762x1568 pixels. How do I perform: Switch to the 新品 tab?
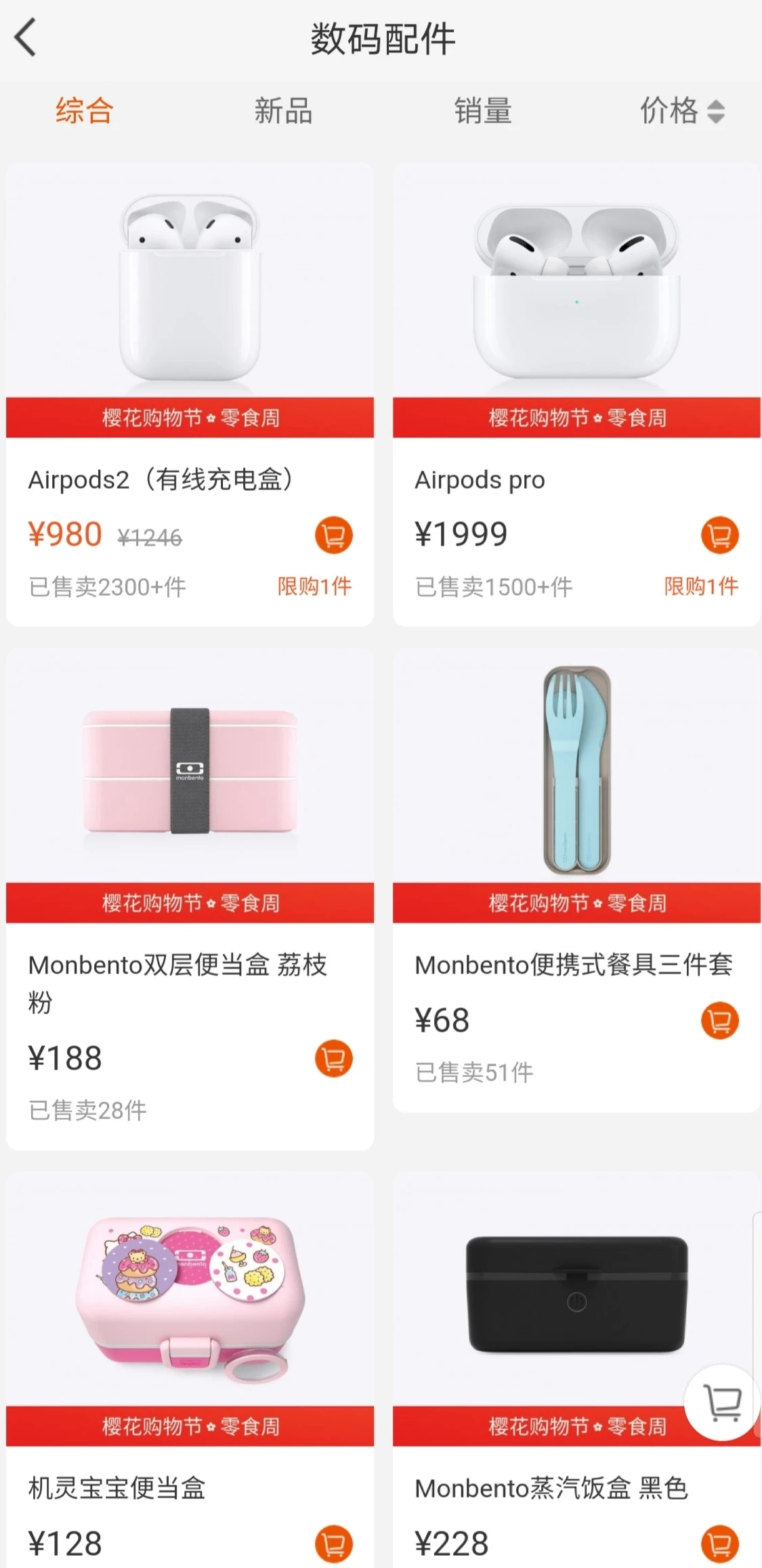click(283, 110)
